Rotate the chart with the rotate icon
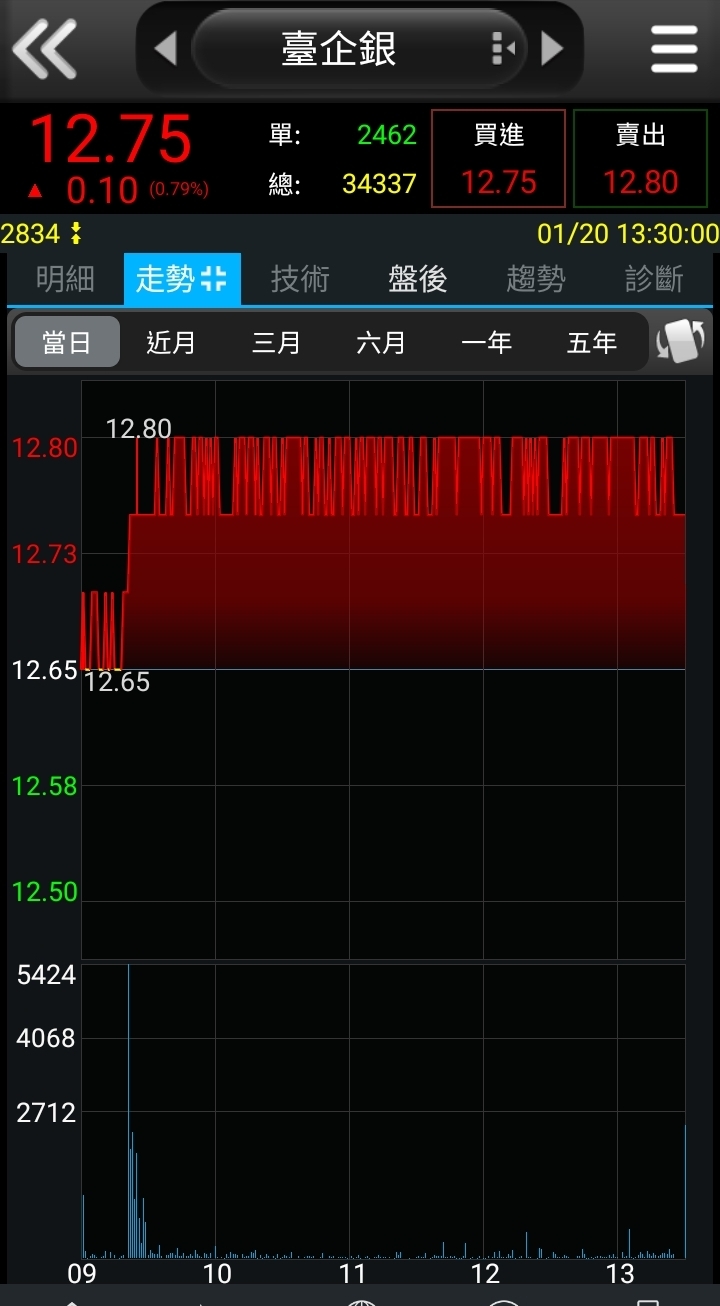This screenshot has width=720, height=1306. click(x=682, y=342)
